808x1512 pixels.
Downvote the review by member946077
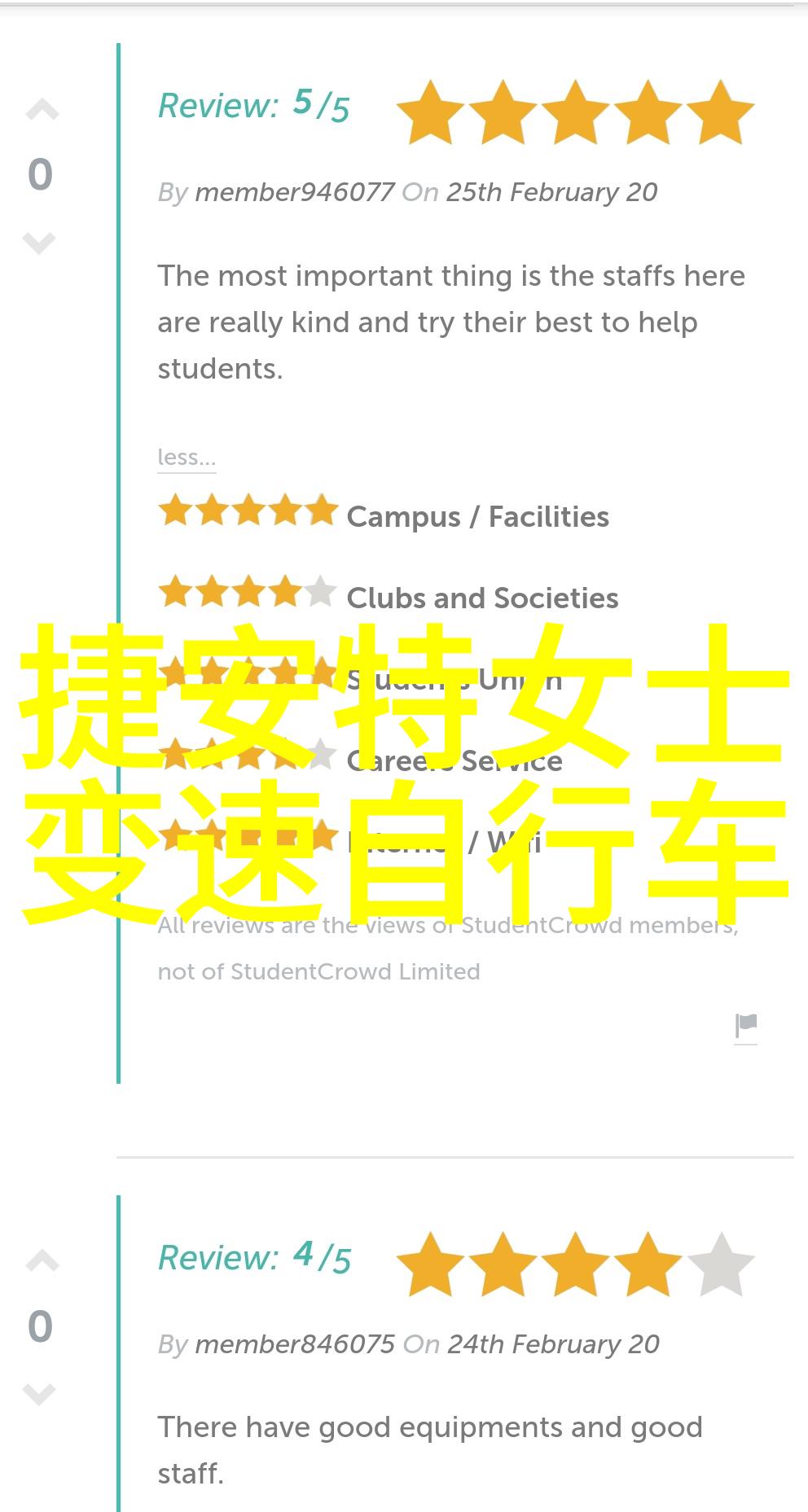click(39, 243)
